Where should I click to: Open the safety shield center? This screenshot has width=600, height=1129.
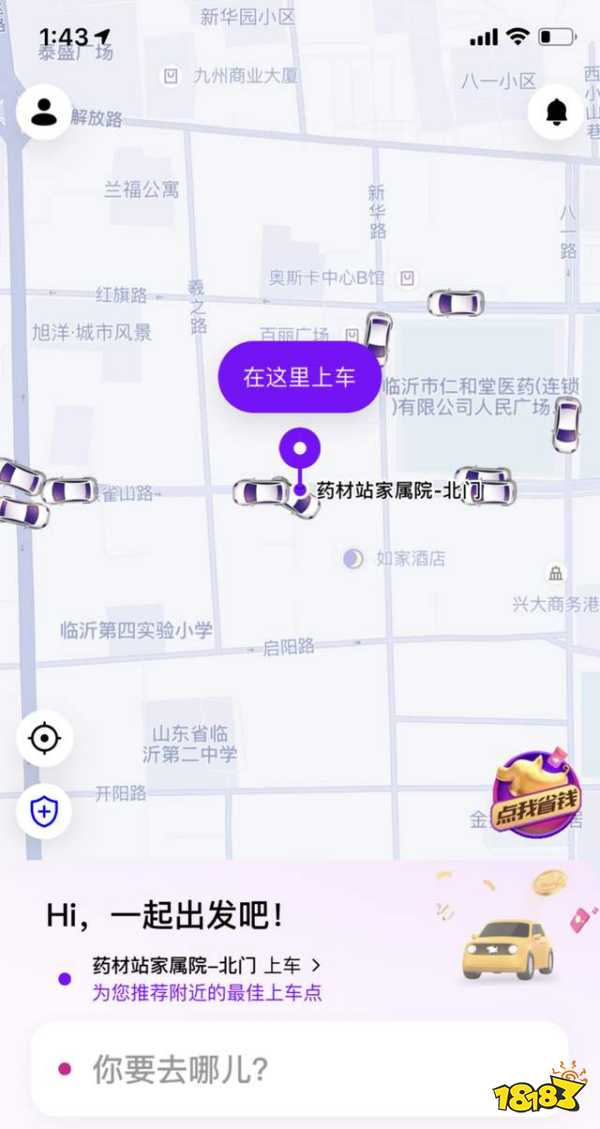pyautogui.click(x=44, y=811)
